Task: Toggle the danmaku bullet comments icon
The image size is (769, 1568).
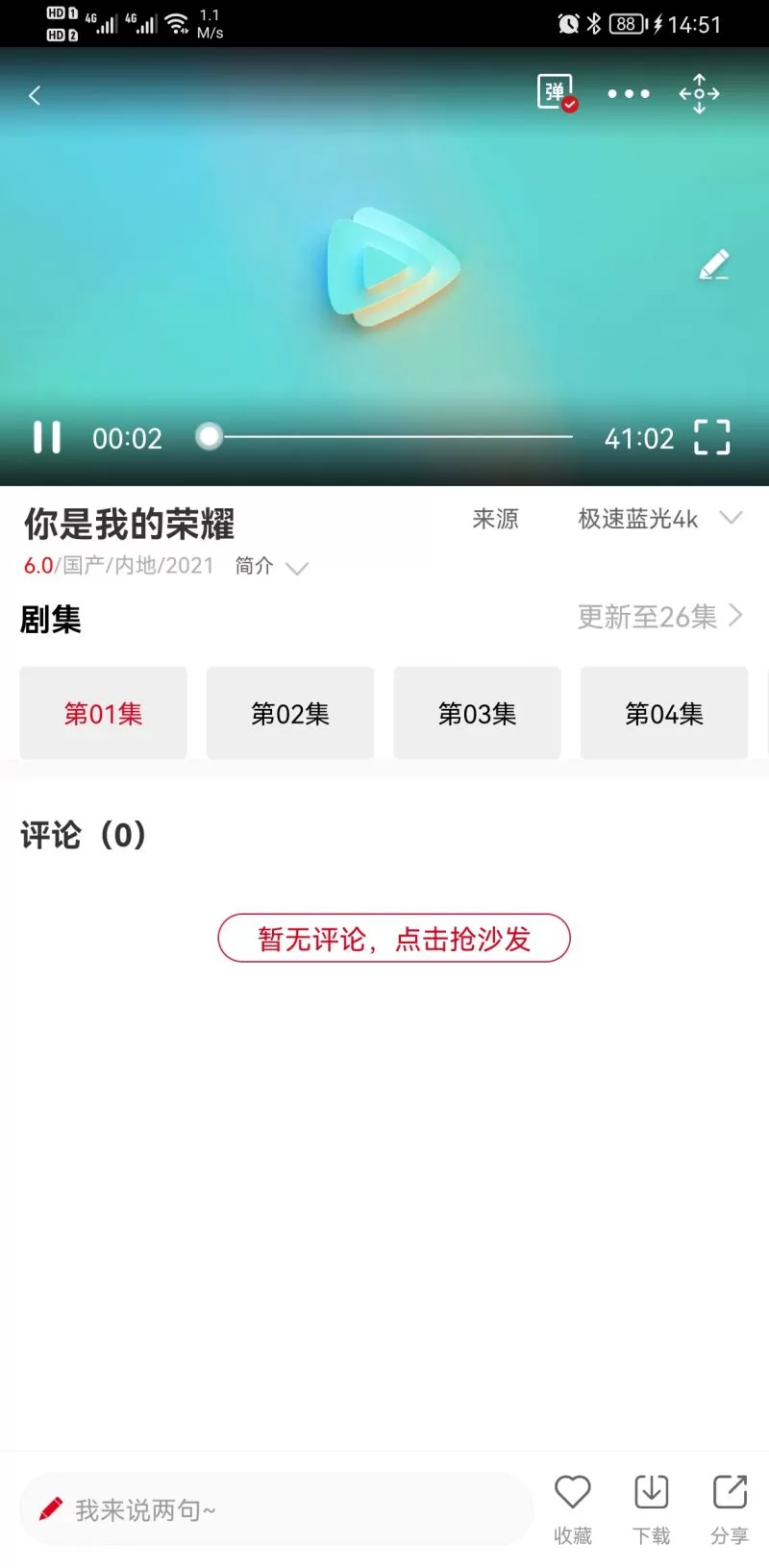Action: pyautogui.click(x=556, y=93)
